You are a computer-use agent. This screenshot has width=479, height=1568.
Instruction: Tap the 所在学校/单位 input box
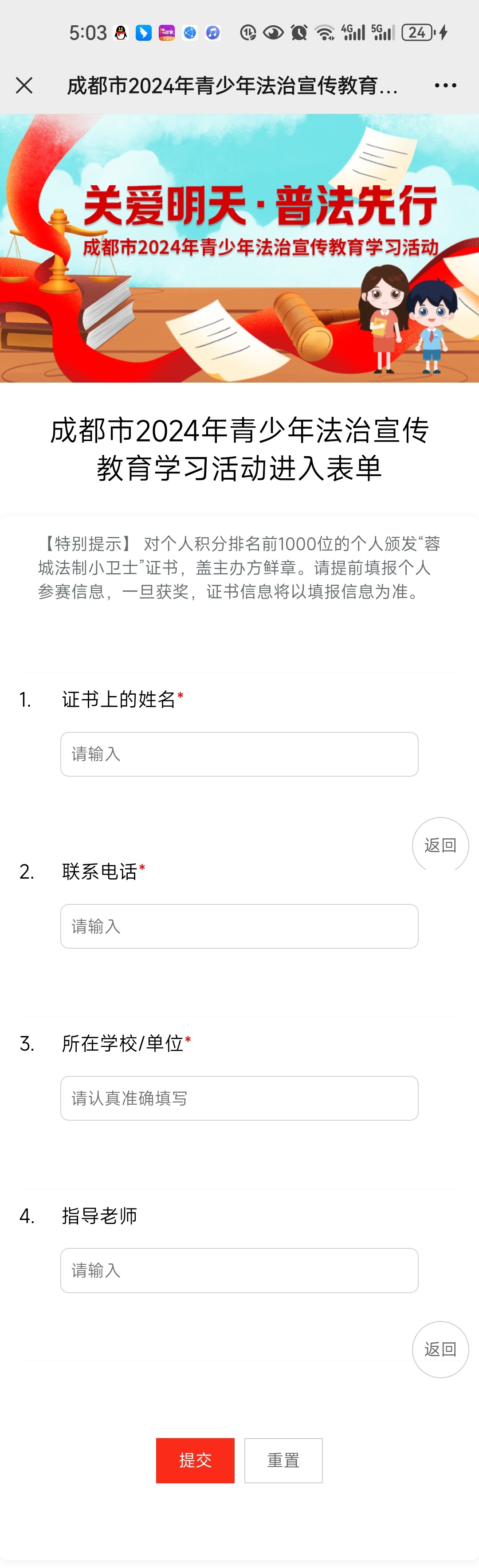coord(239,1098)
